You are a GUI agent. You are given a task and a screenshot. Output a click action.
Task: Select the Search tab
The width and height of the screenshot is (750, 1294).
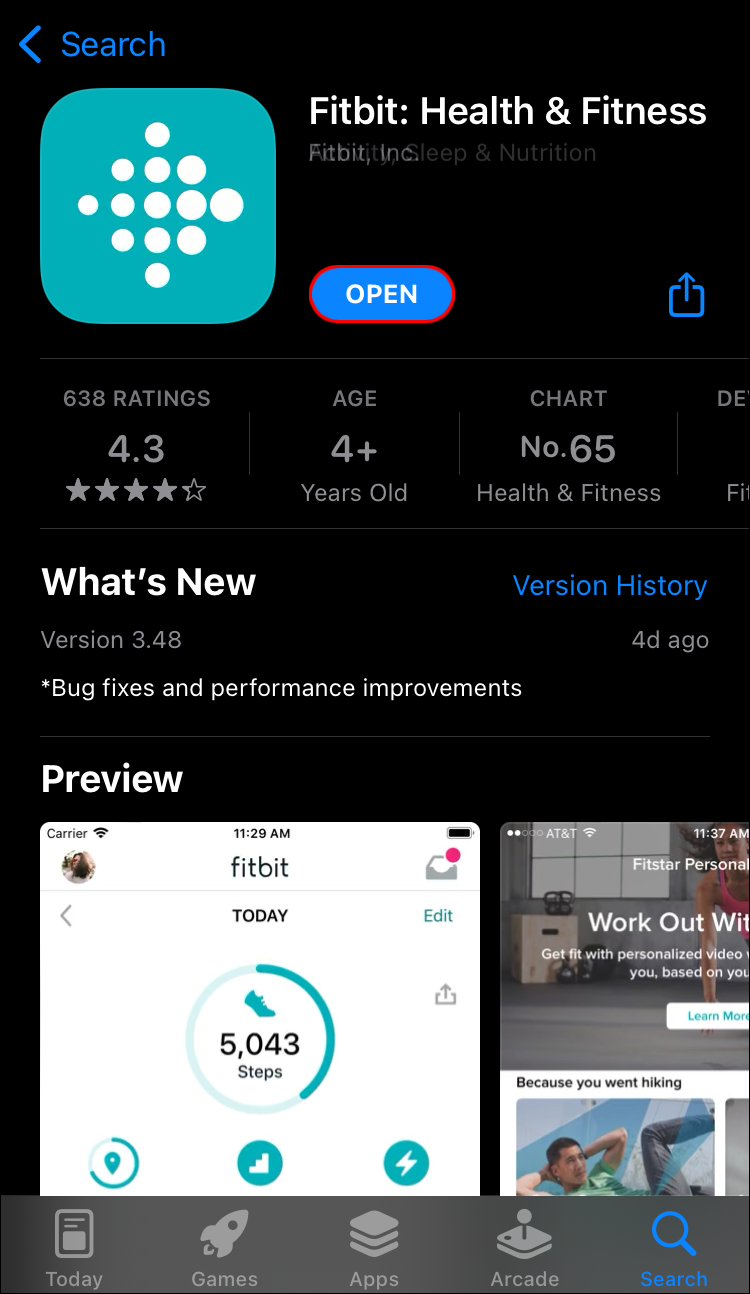click(673, 1246)
